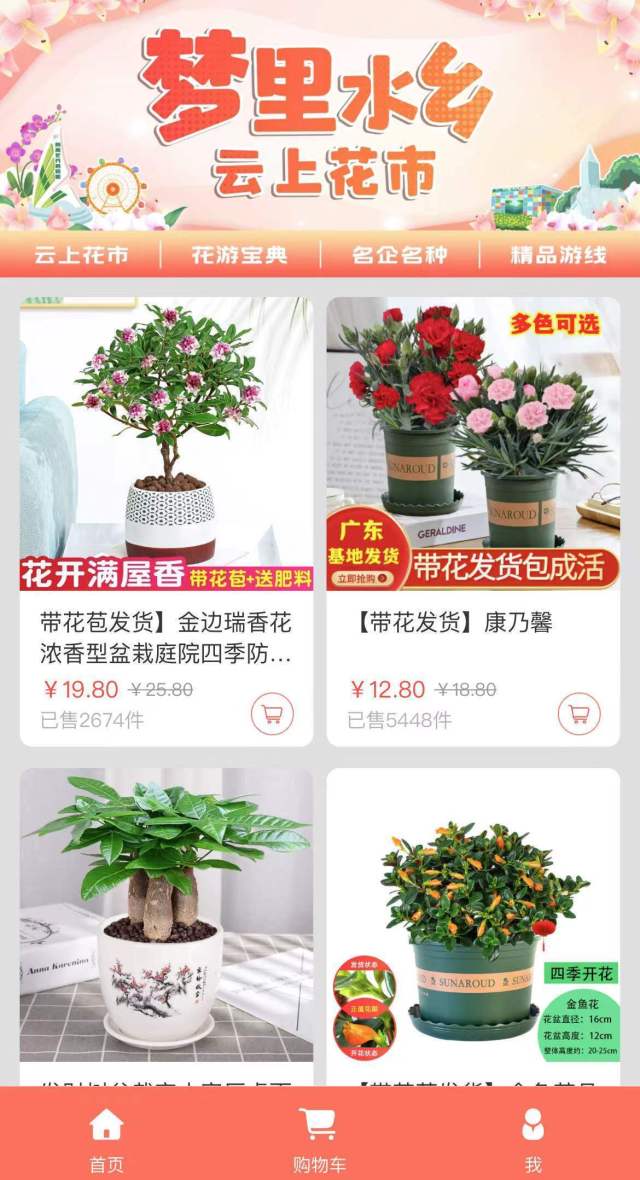Screen dimensions: 640x1180
Task: Go to the 精品游线 tab
Action: [559, 255]
